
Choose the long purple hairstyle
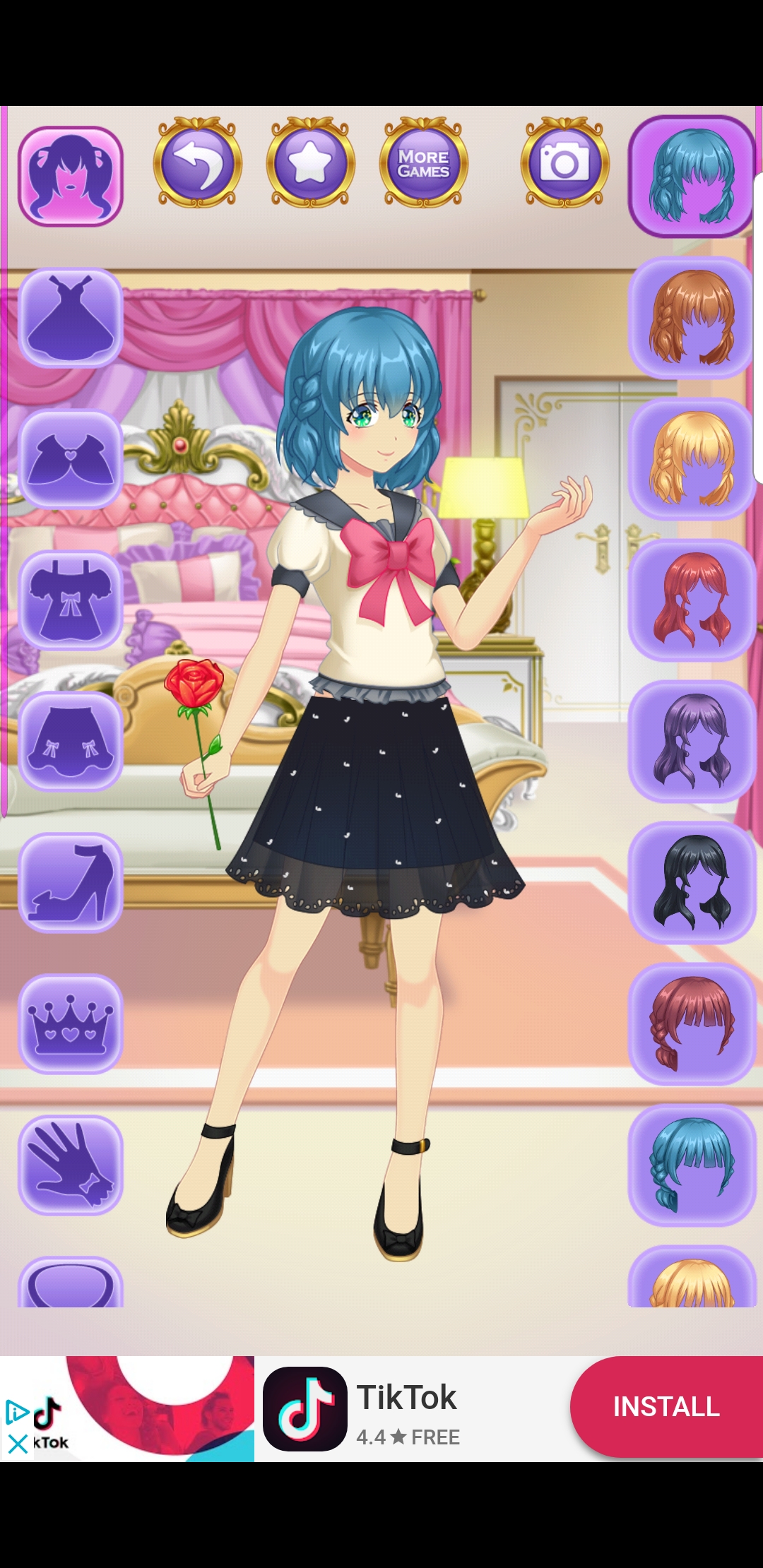[x=692, y=742]
